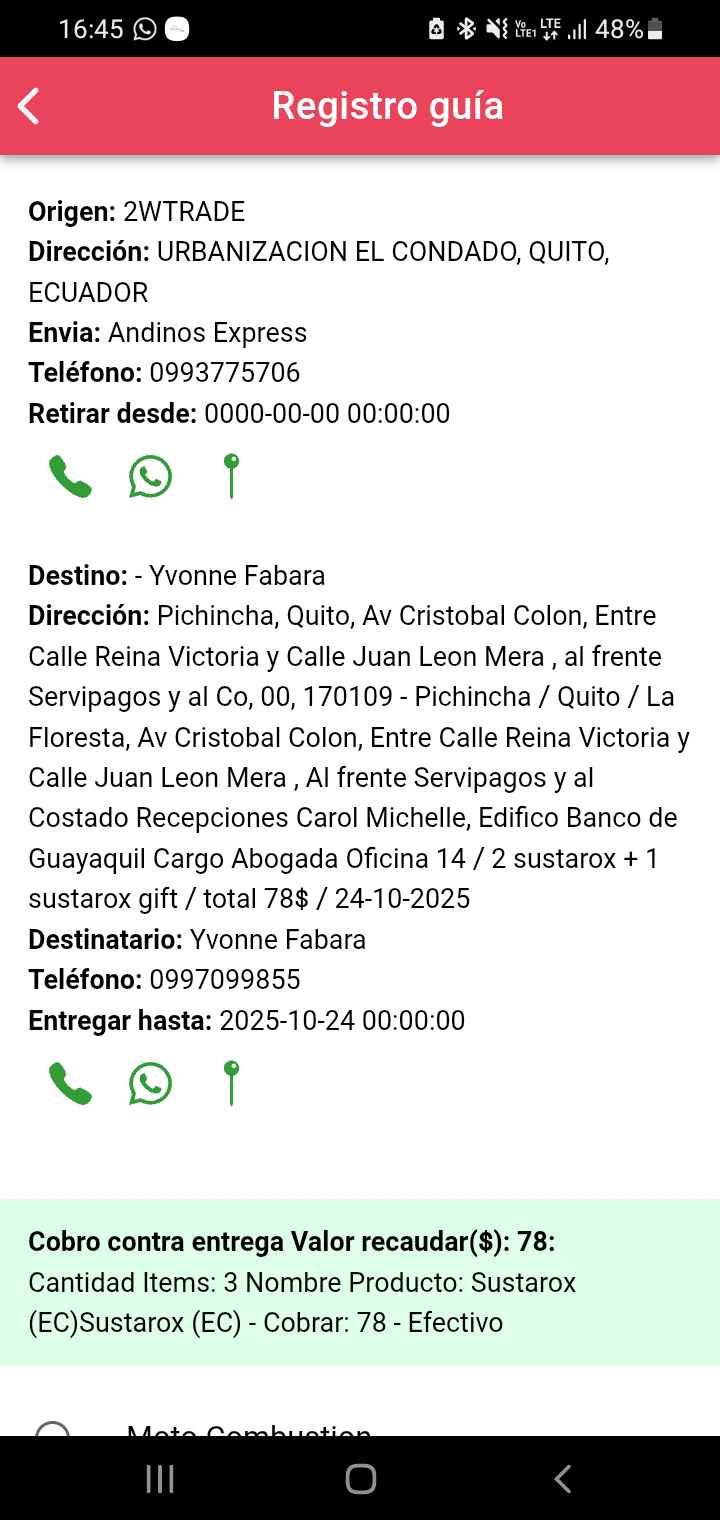Open recent apps from navigation bar

(x=160, y=1479)
